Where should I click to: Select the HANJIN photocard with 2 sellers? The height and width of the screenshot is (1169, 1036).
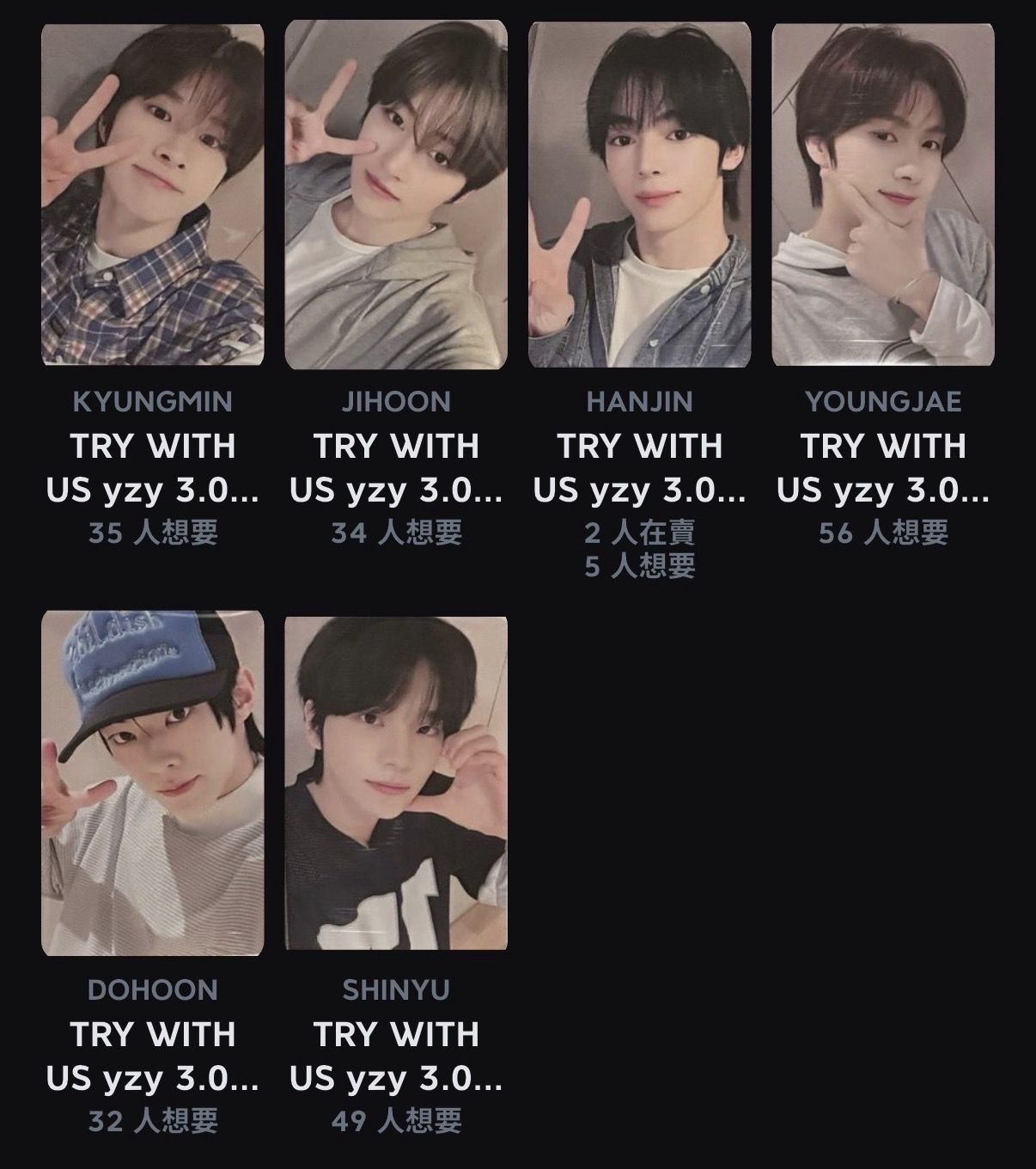(640, 195)
